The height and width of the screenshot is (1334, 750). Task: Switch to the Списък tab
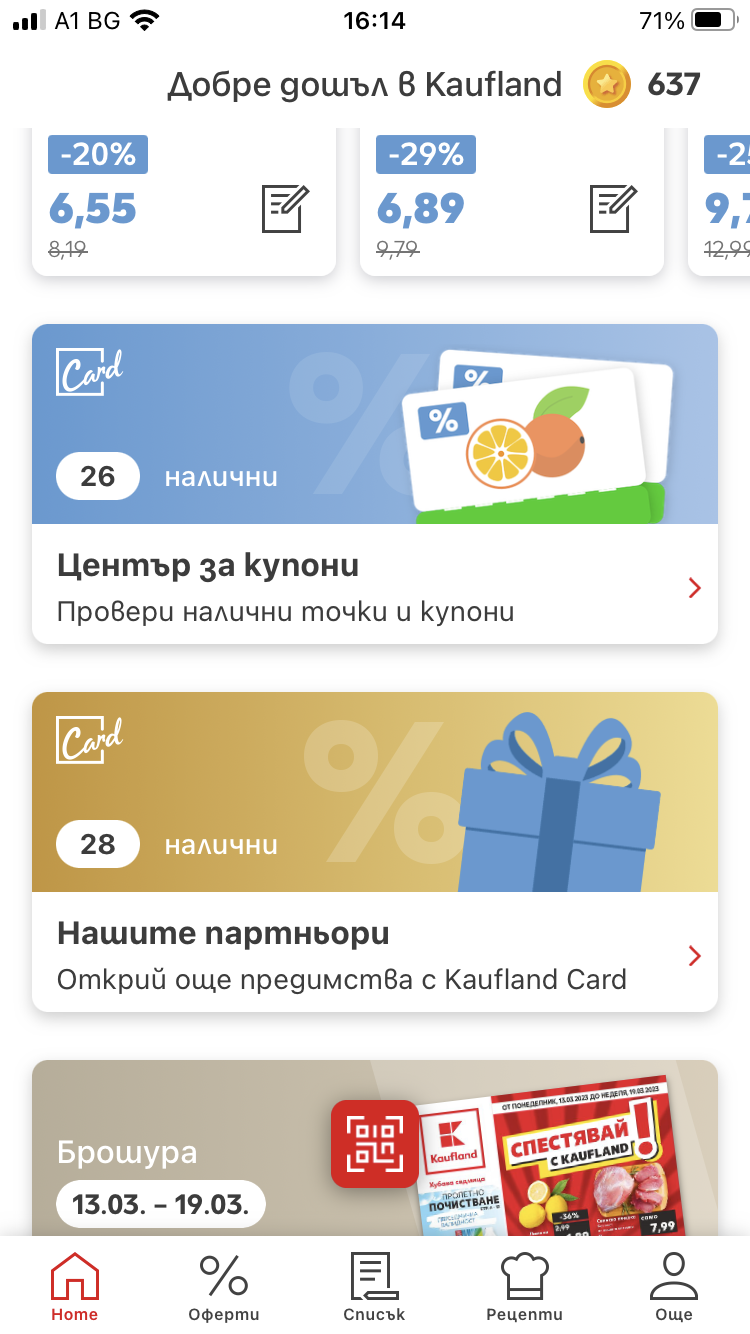tap(375, 1286)
